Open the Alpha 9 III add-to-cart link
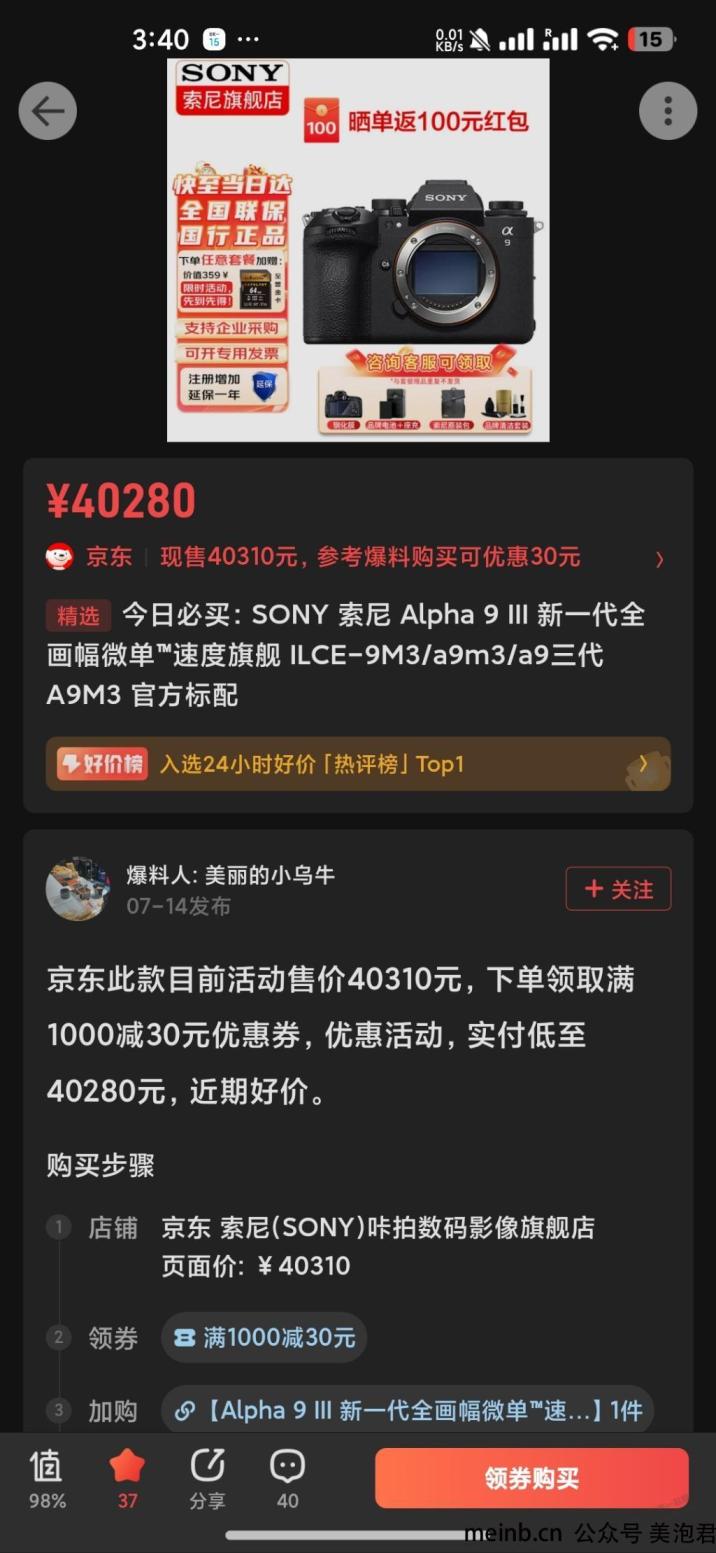The image size is (716, 1553). [407, 1410]
